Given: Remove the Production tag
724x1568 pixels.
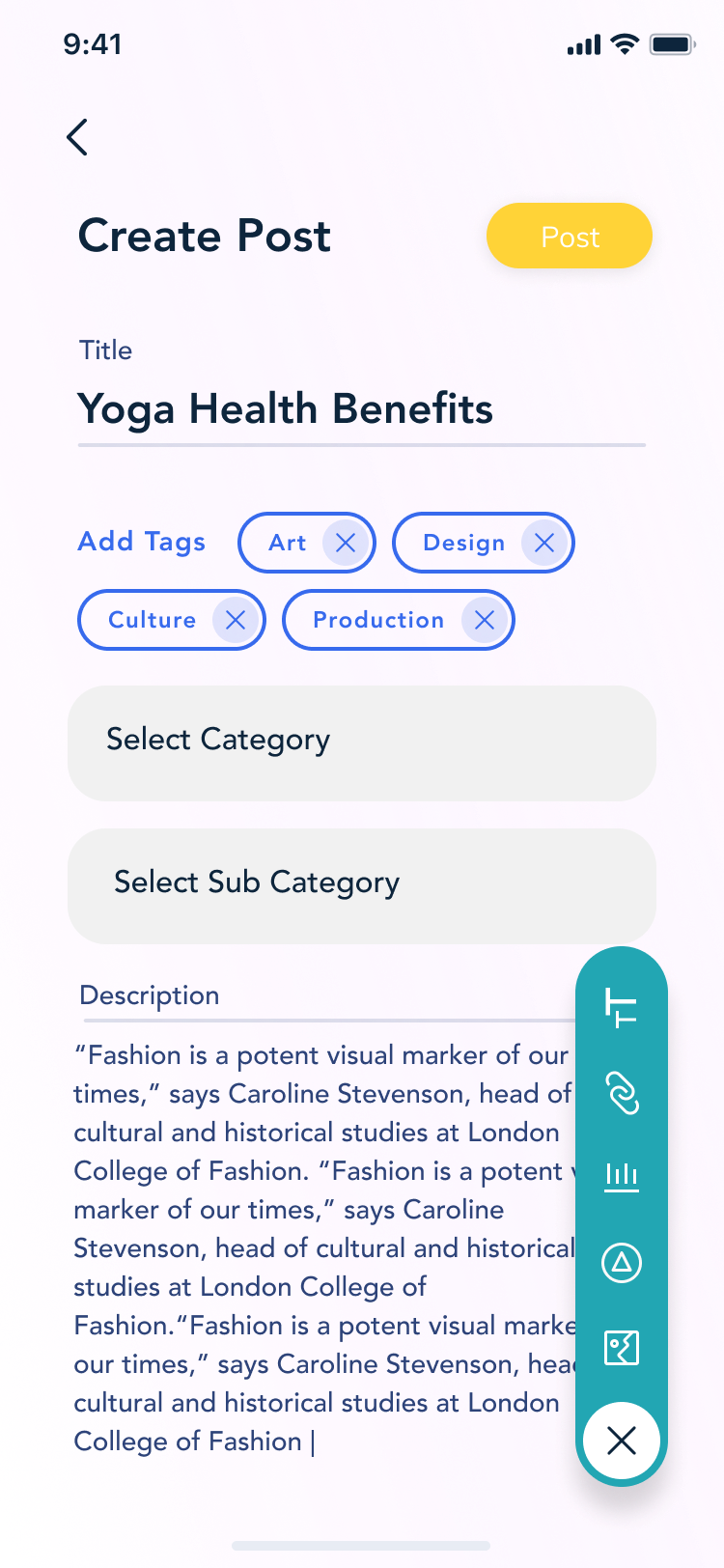Looking at the screenshot, I should coord(485,620).
